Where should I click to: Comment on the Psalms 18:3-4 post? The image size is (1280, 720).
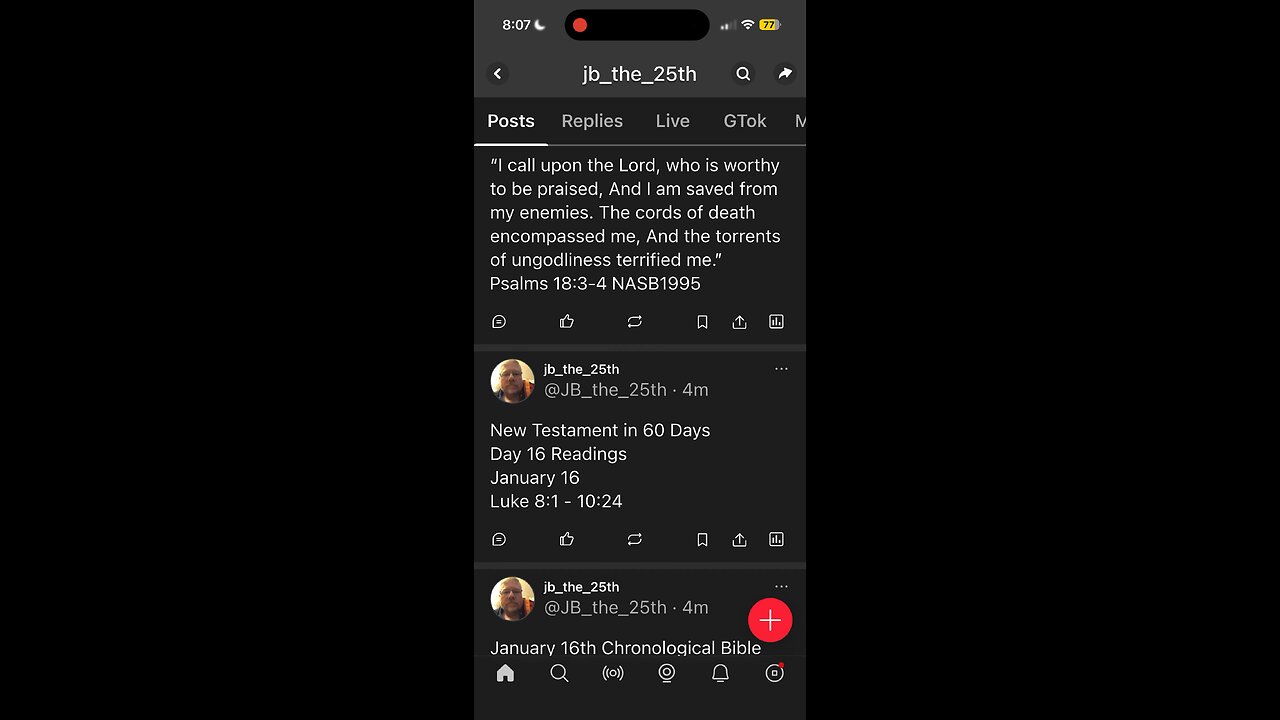click(x=499, y=322)
